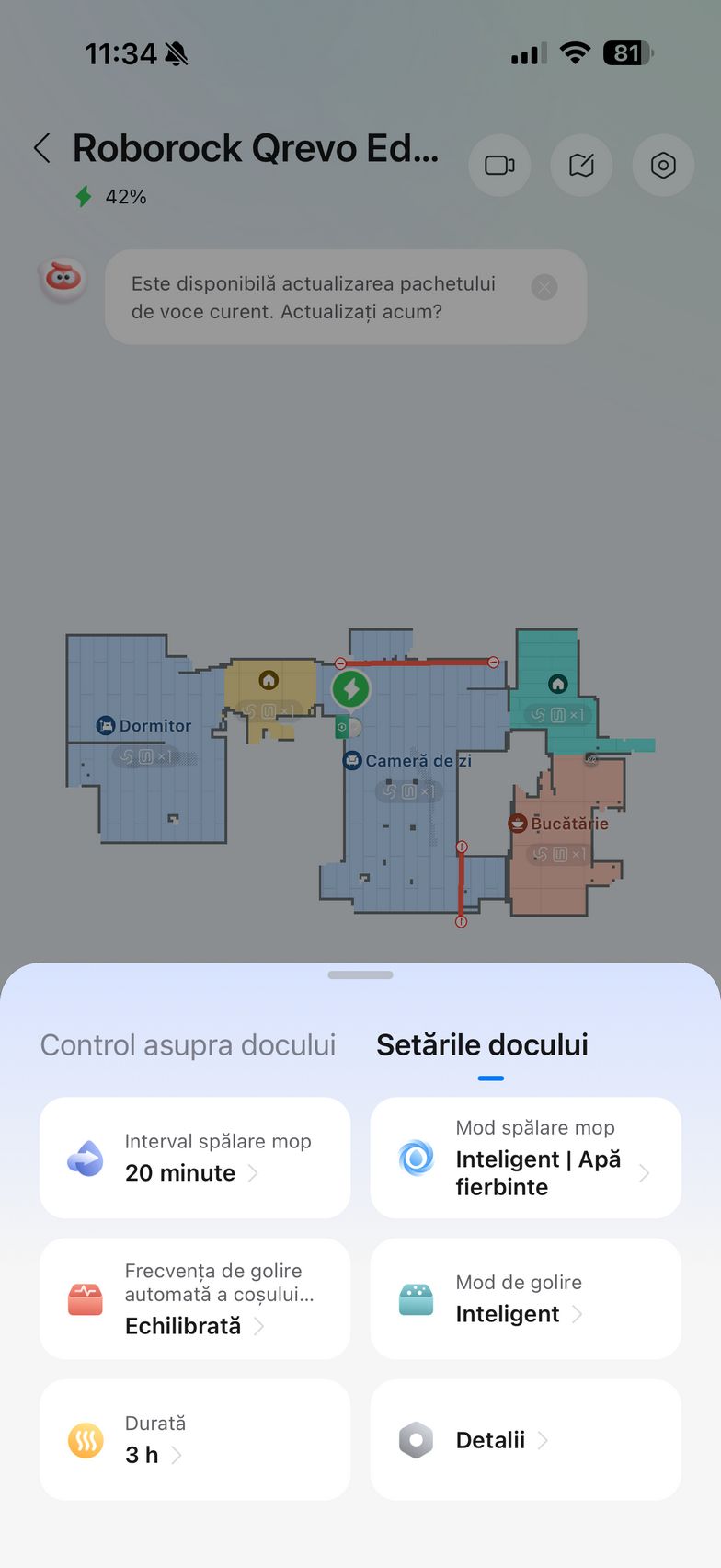721x1568 pixels.
Task: Dismiss the voice pack update banner
Action: click(x=544, y=288)
